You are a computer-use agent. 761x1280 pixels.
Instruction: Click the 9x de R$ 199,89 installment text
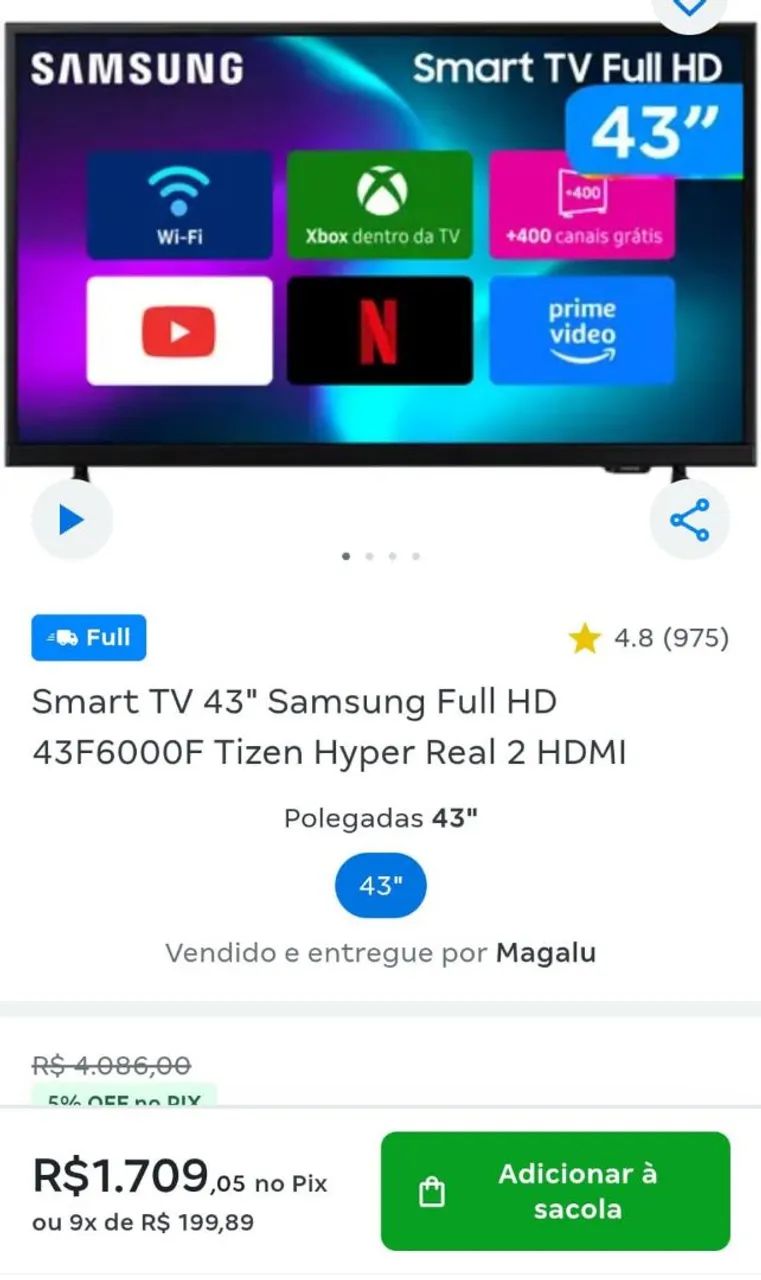pyautogui.click(x=144, y=1222)
